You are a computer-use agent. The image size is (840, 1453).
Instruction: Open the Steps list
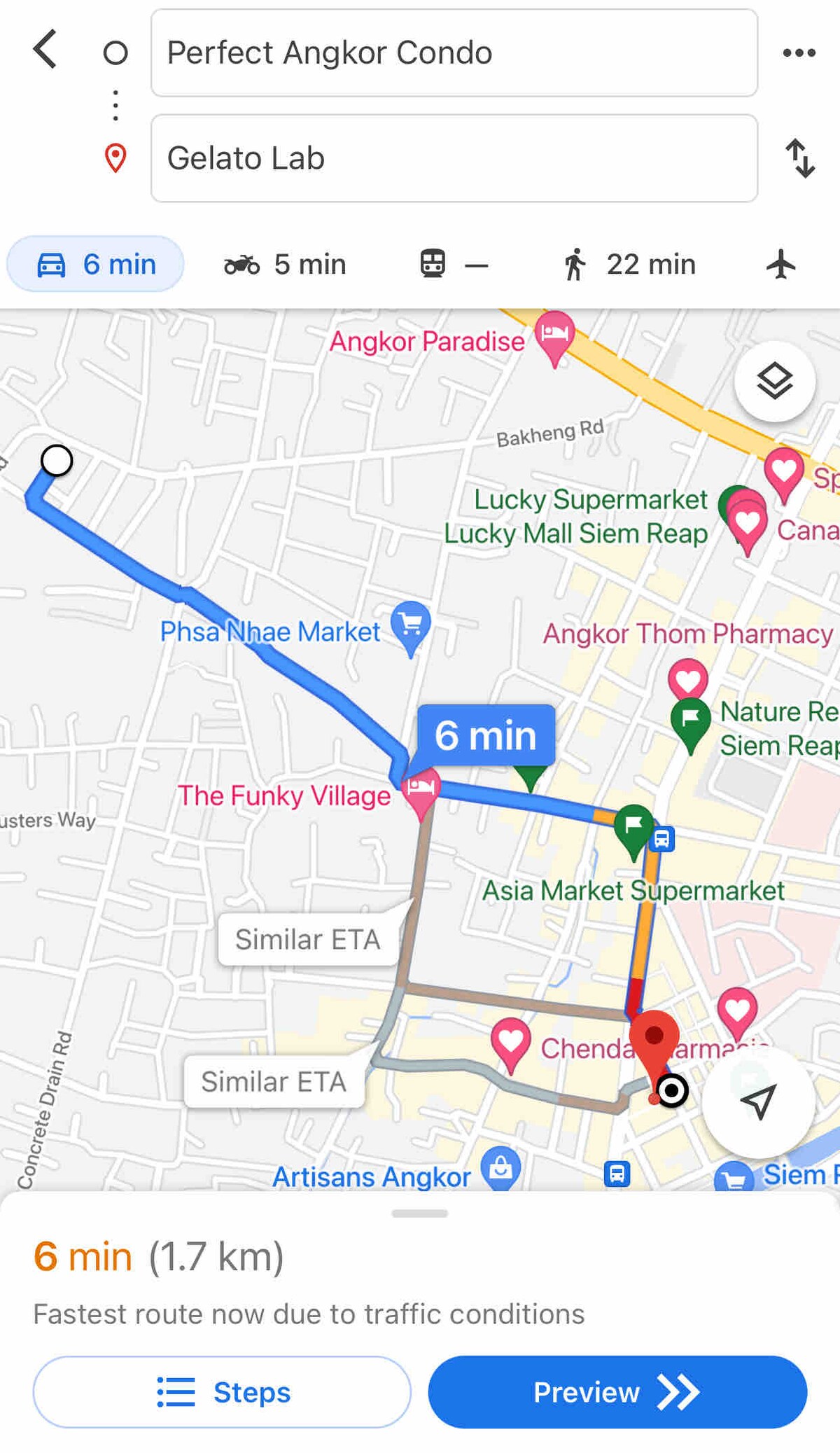point(222,1392)
